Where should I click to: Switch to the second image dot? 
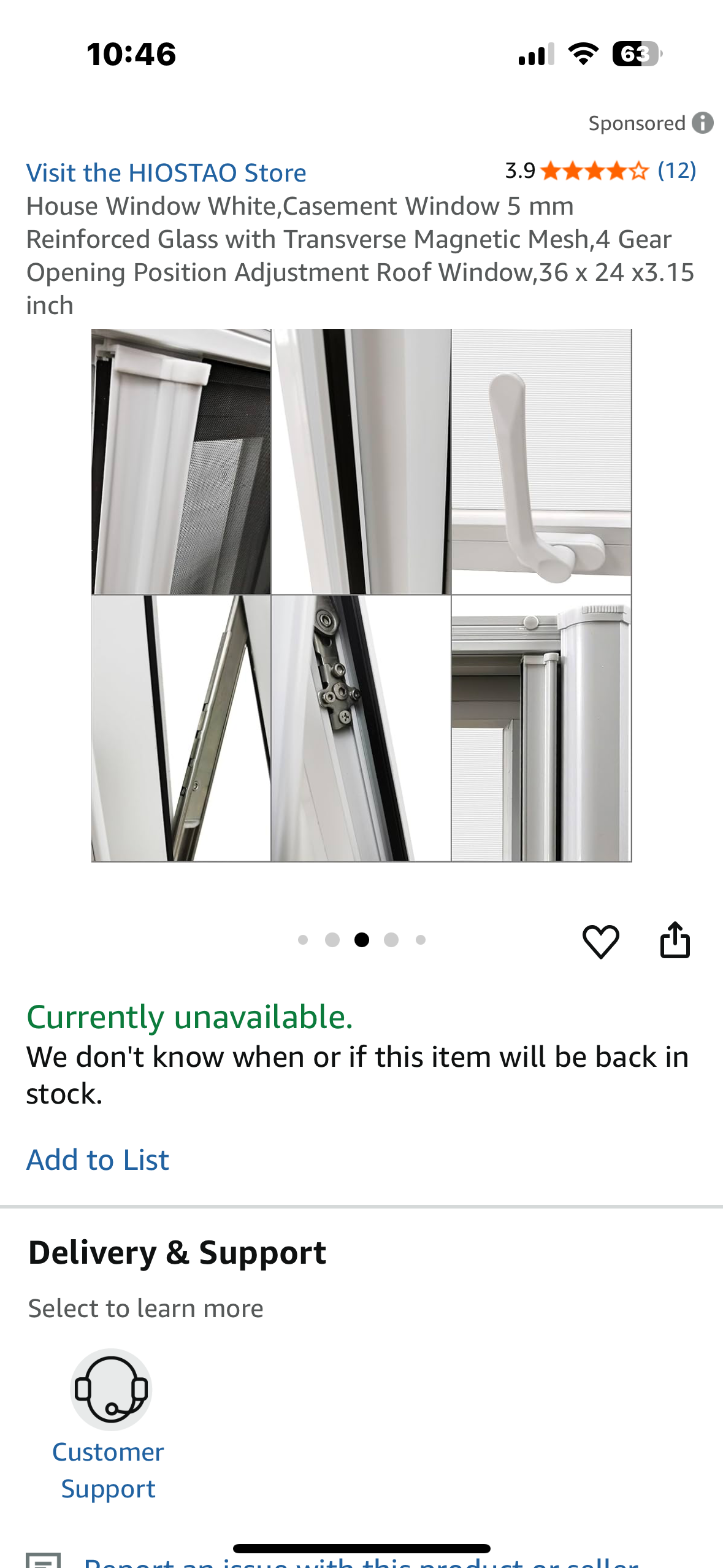[x=332, y=939]
